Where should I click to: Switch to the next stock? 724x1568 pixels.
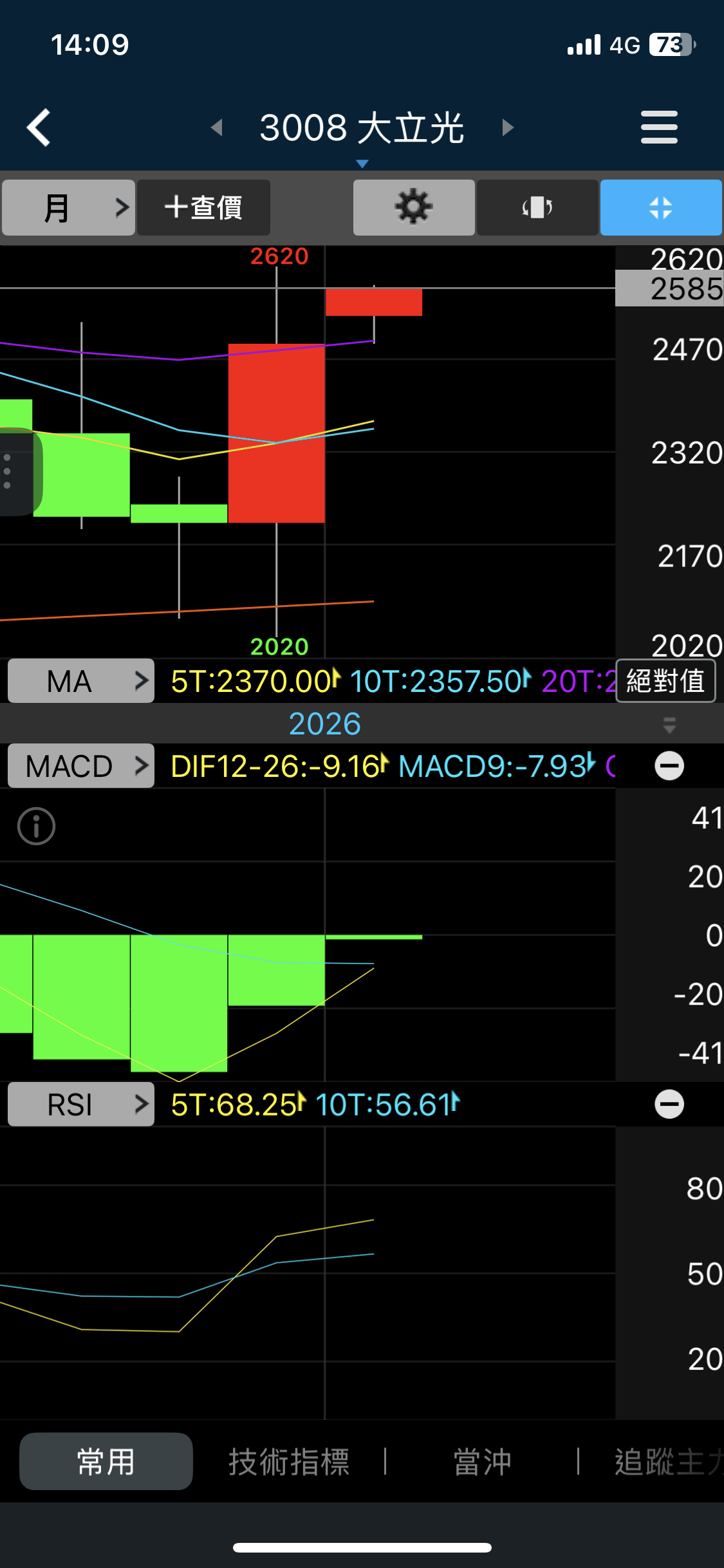[x=508, y=127]
